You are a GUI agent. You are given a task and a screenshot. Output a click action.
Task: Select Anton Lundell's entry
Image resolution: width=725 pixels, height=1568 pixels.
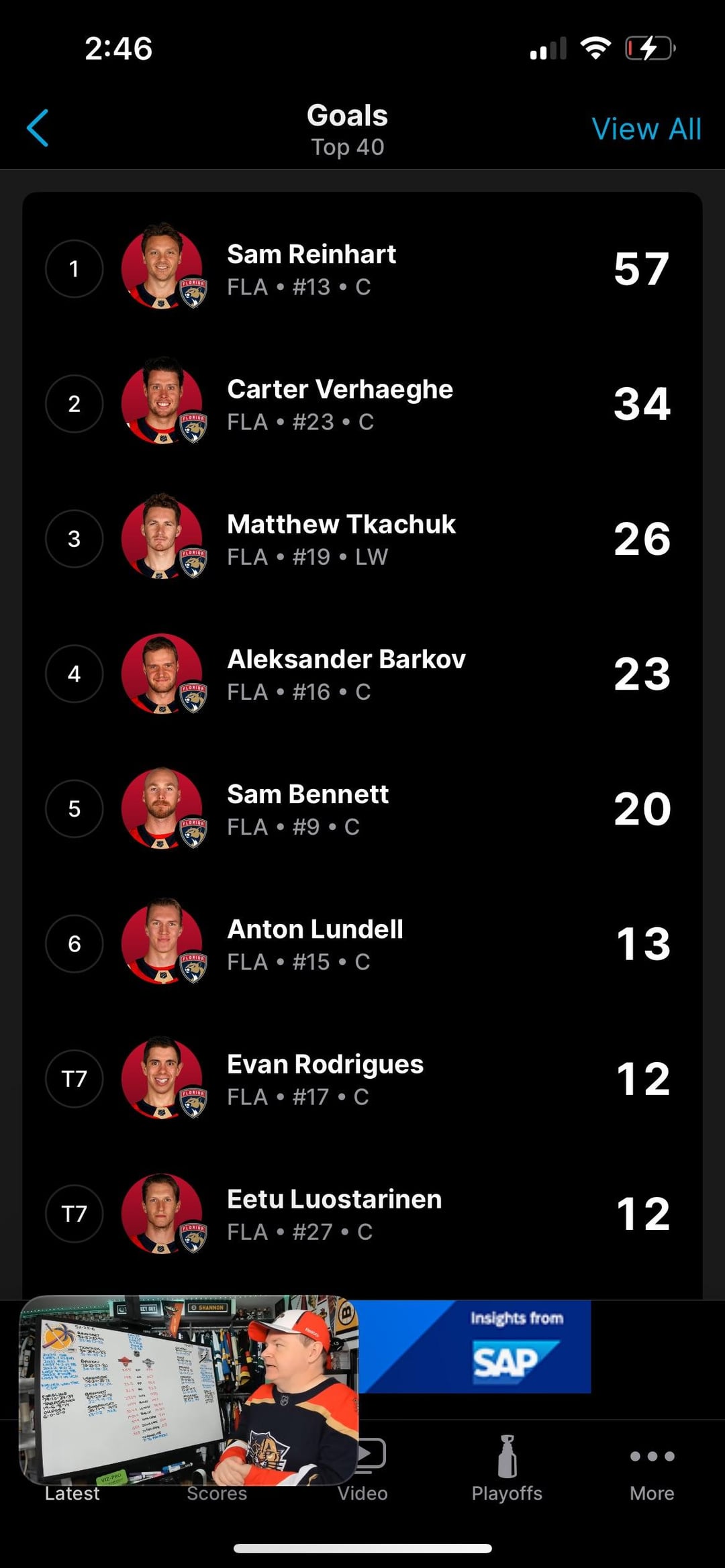coord(362,943)
